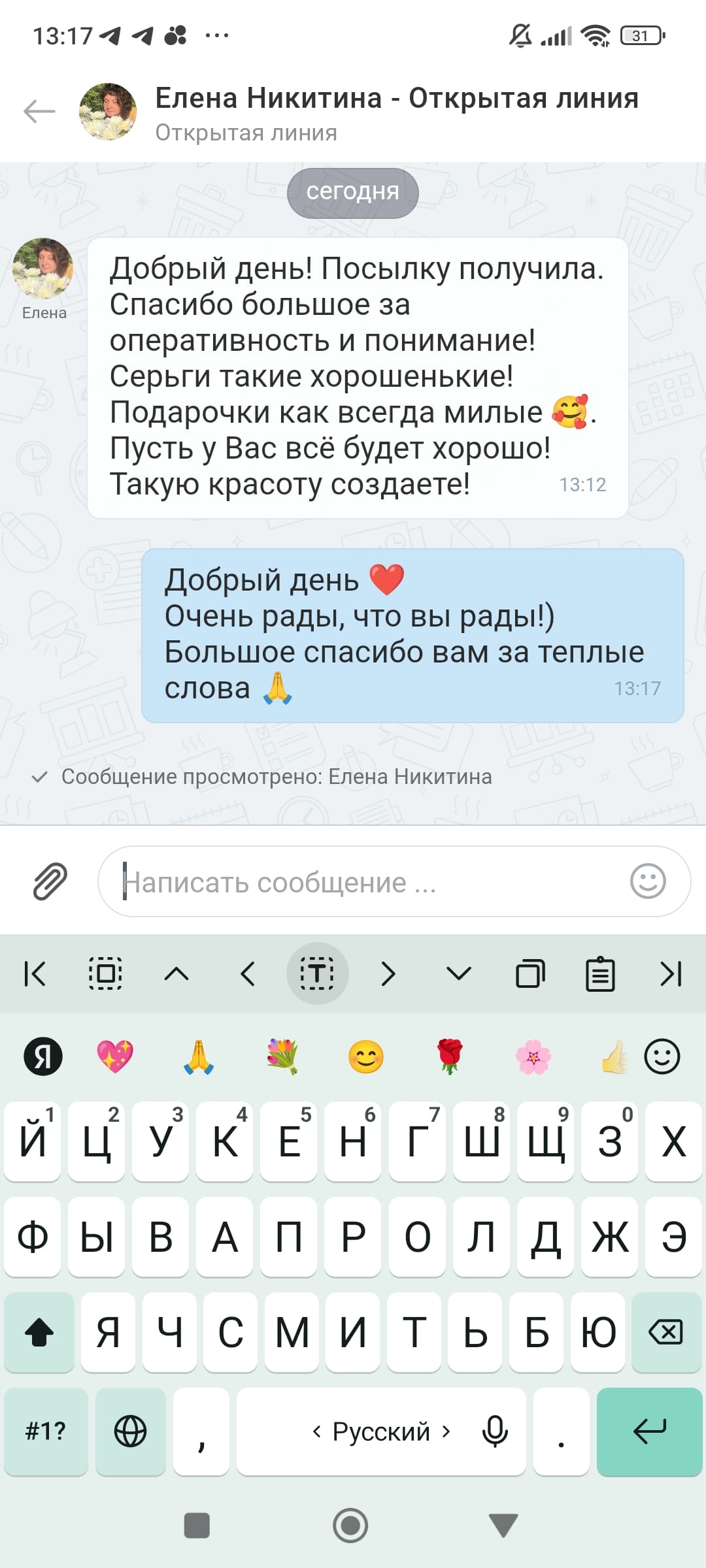Open the Yandex button on the keyboard

point(43,1056)
